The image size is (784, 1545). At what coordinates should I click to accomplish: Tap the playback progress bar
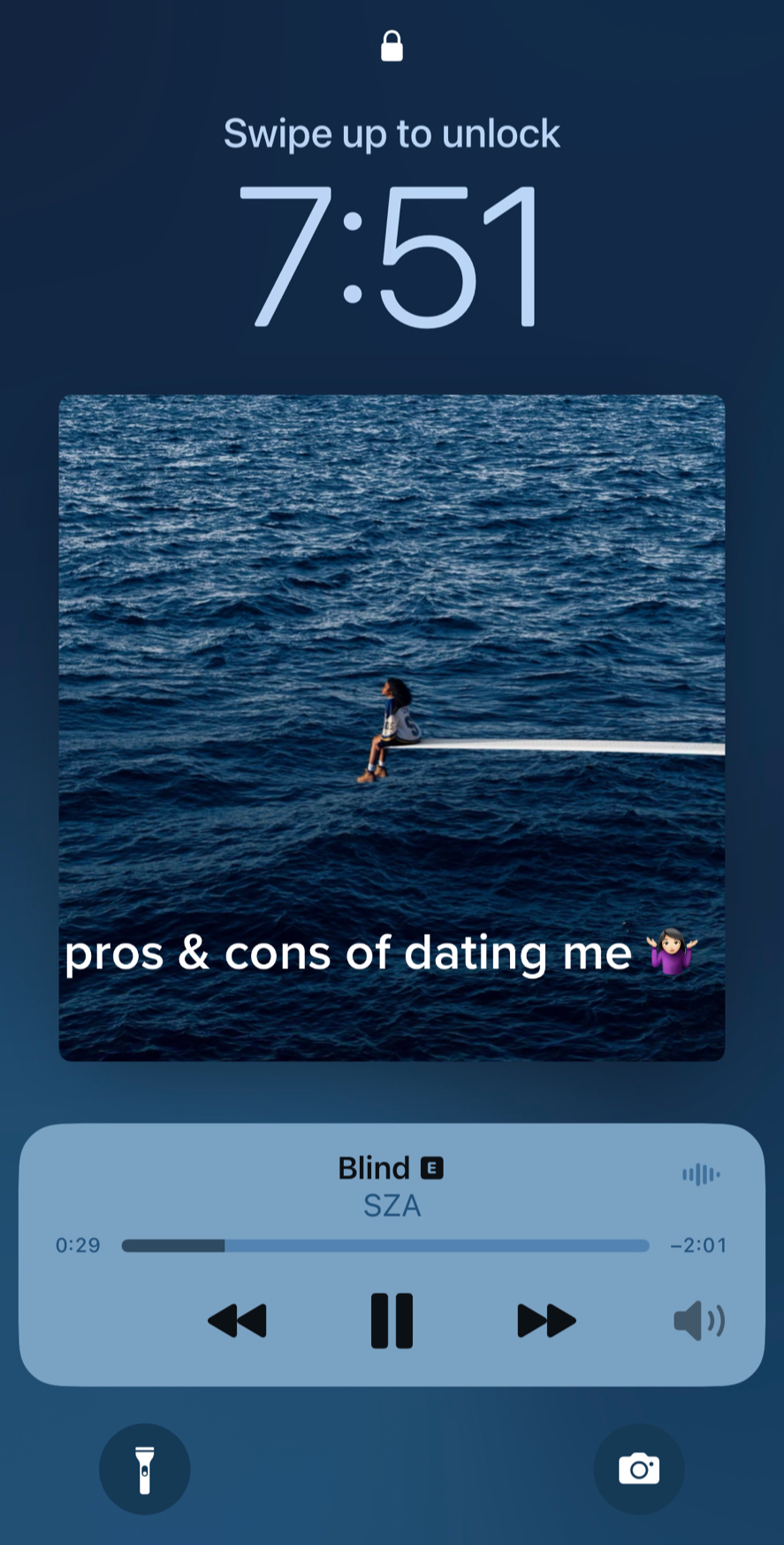point(385,1245)
